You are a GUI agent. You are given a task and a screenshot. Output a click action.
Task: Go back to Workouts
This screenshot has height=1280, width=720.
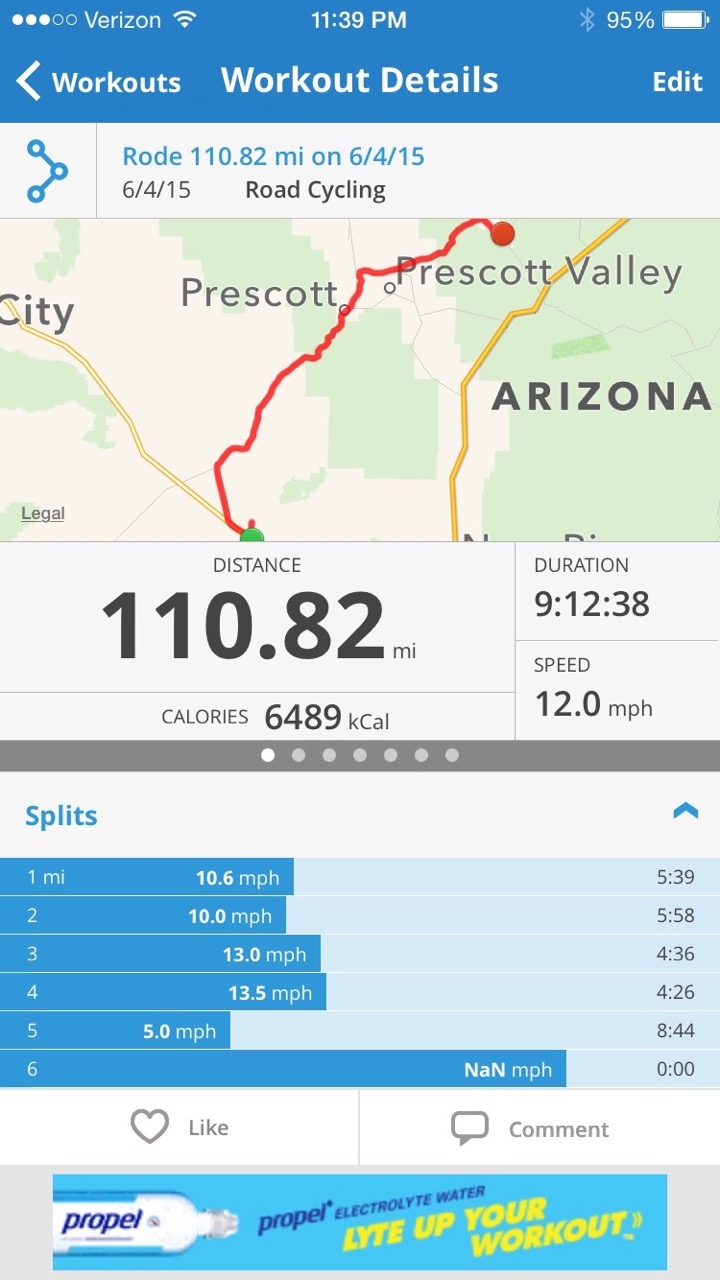coord(98,81)
